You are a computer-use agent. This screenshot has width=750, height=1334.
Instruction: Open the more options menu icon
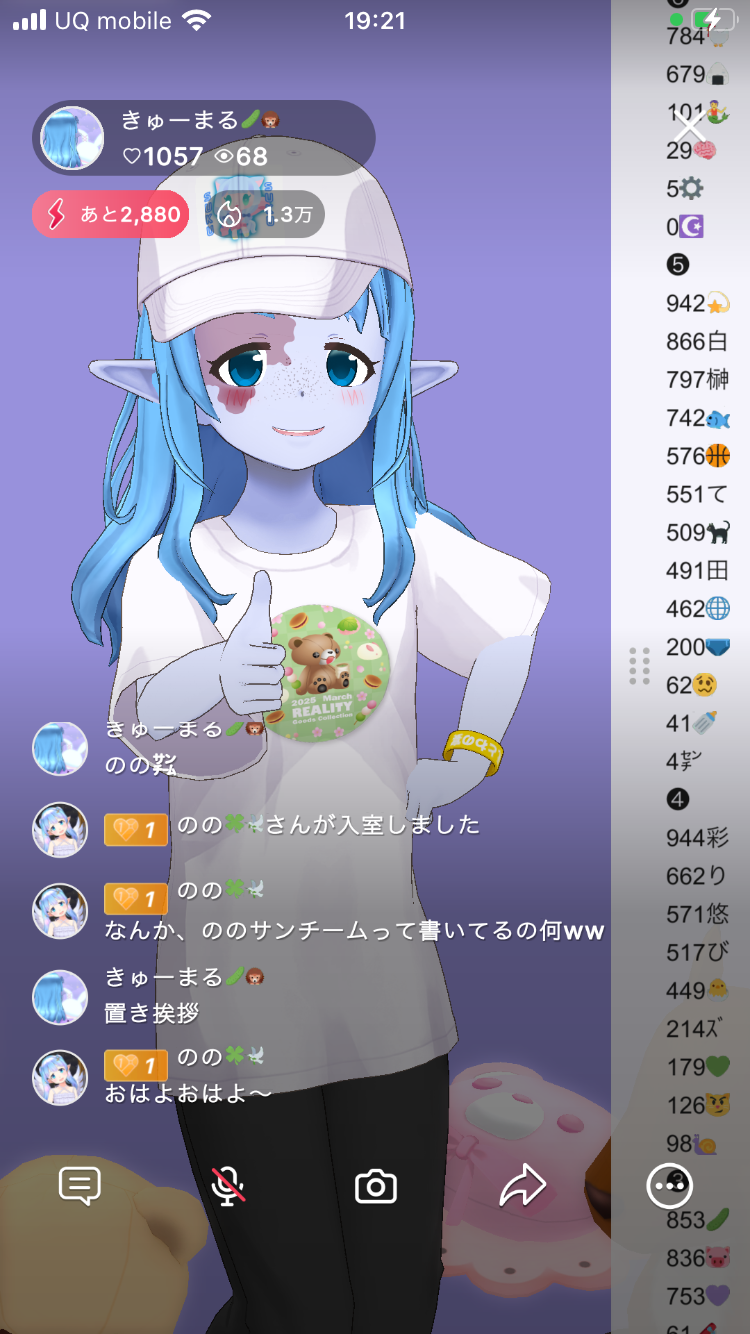pyautogui.click(x=669, y=1186)
